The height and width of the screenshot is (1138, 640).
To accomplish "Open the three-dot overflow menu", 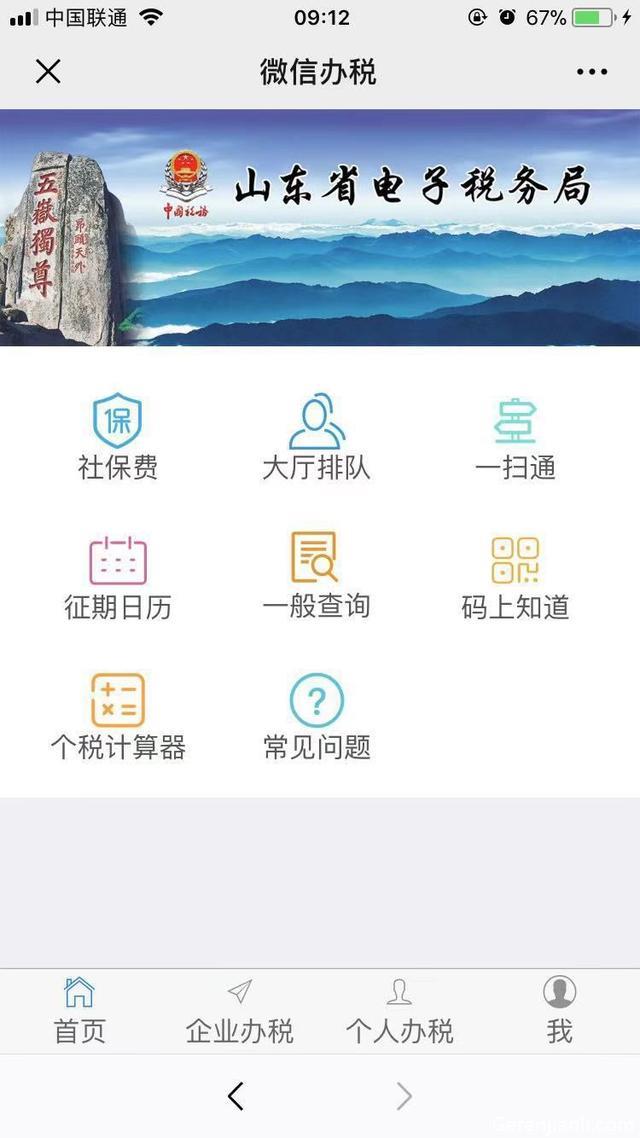I will coord(591,72).
